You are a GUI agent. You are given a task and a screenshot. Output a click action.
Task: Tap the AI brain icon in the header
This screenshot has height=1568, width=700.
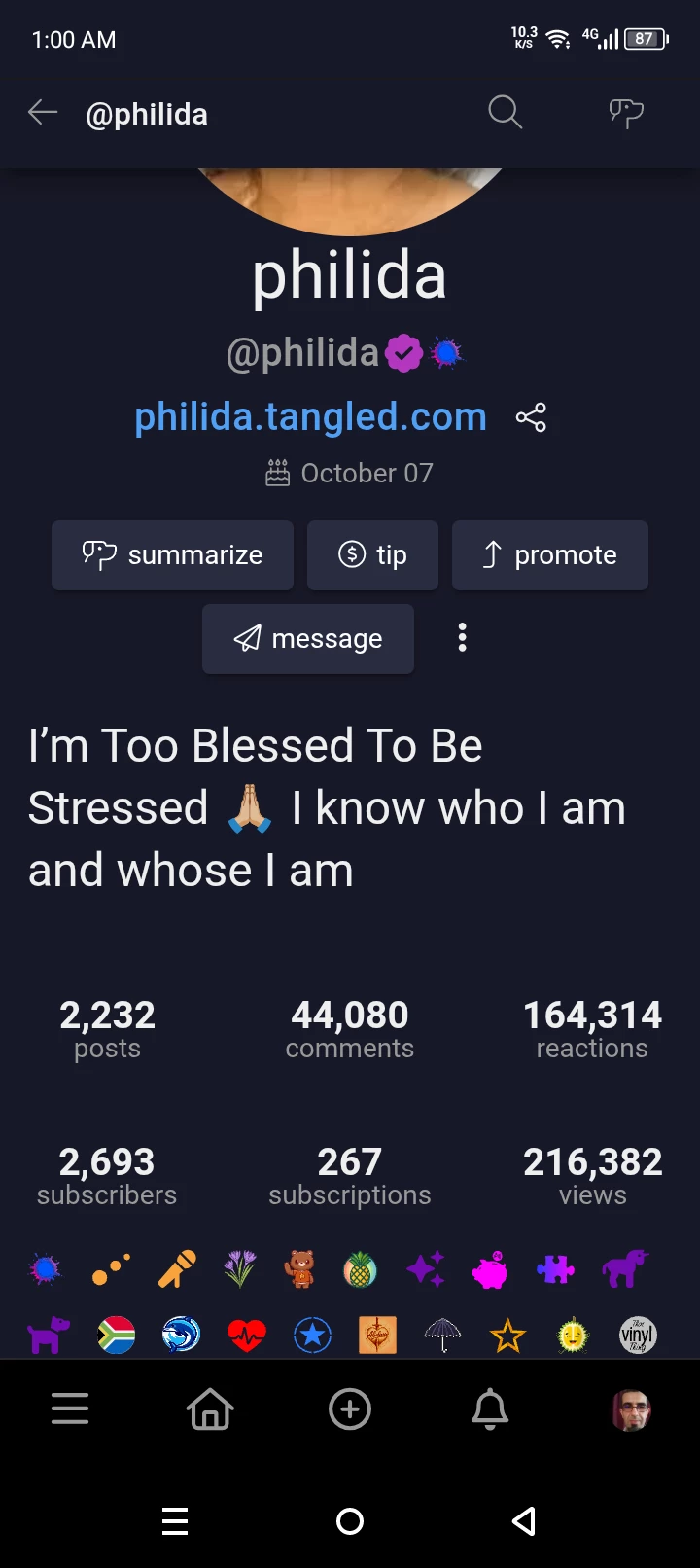pyautogui.click(x=626, y=113)
